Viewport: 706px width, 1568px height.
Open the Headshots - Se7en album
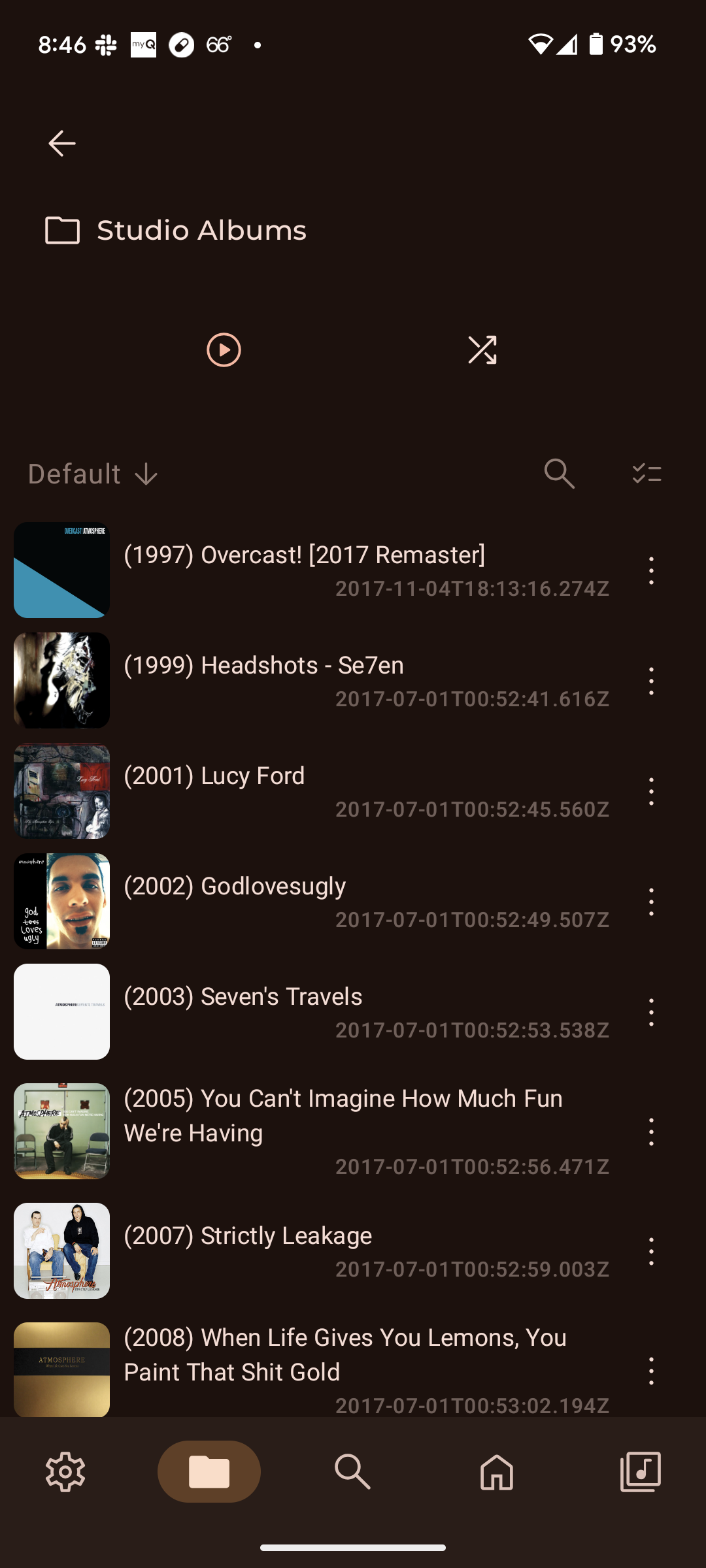point(263,666)
